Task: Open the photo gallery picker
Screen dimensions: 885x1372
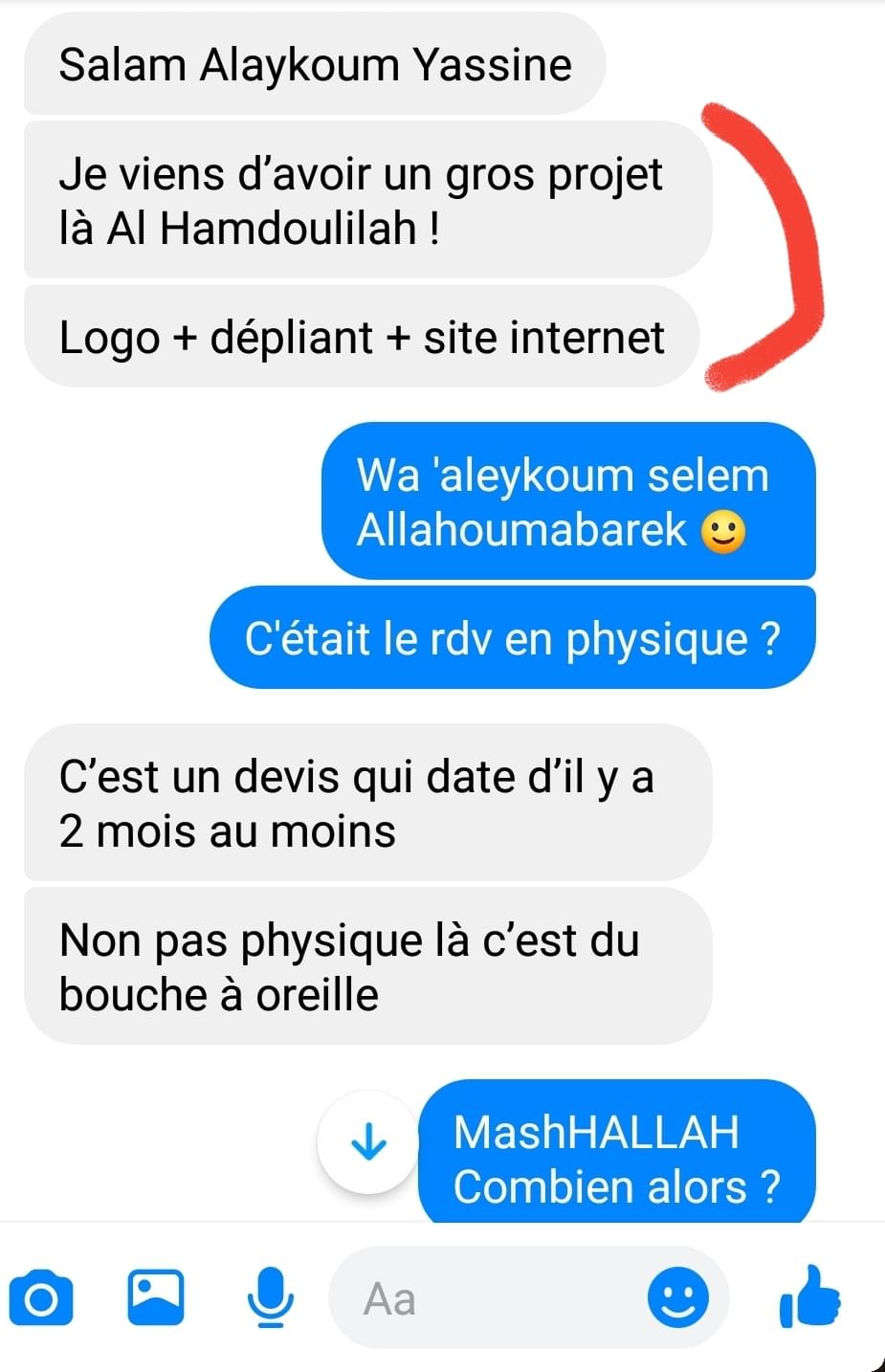Action: point(156,1297)
